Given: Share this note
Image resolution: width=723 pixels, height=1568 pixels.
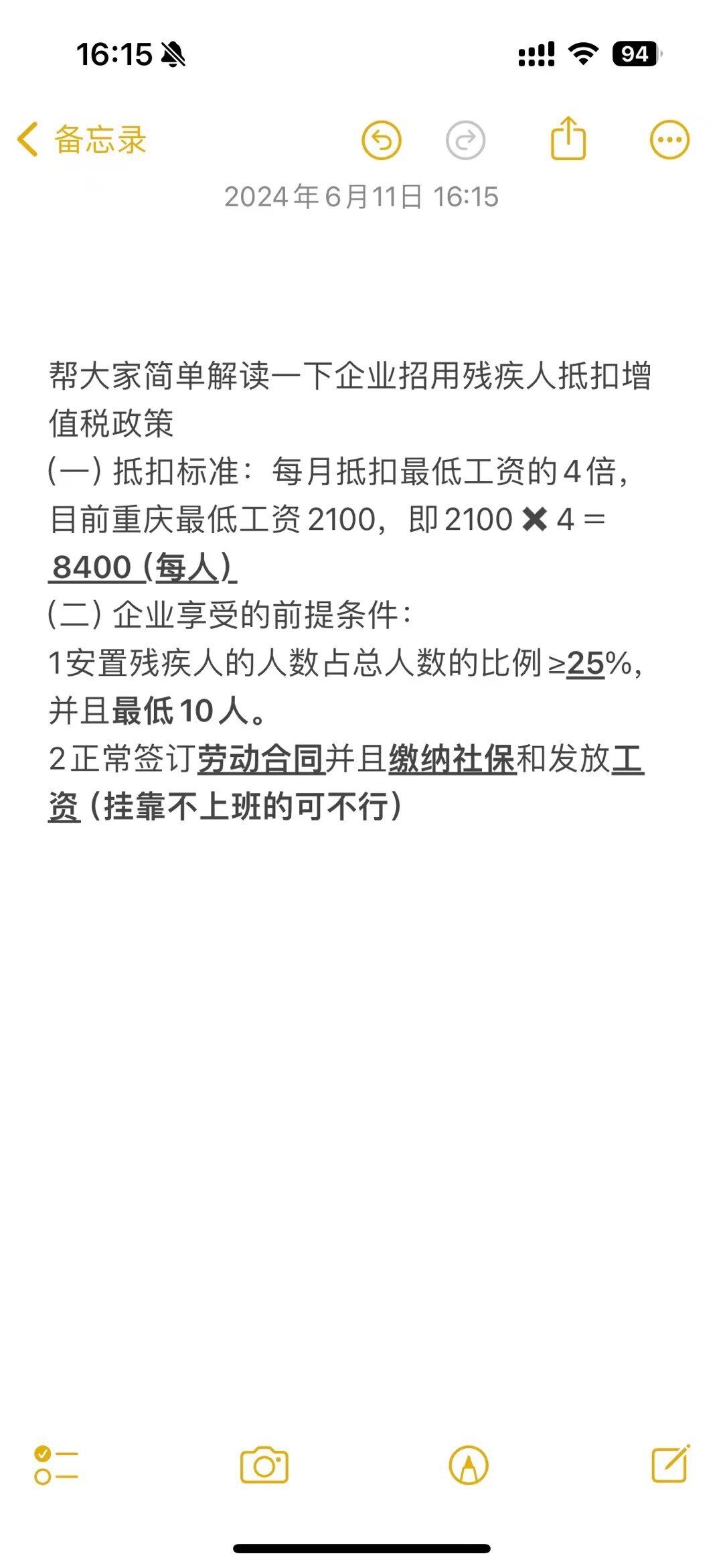Looking at the screenshot, I should (x=568, y=138).
